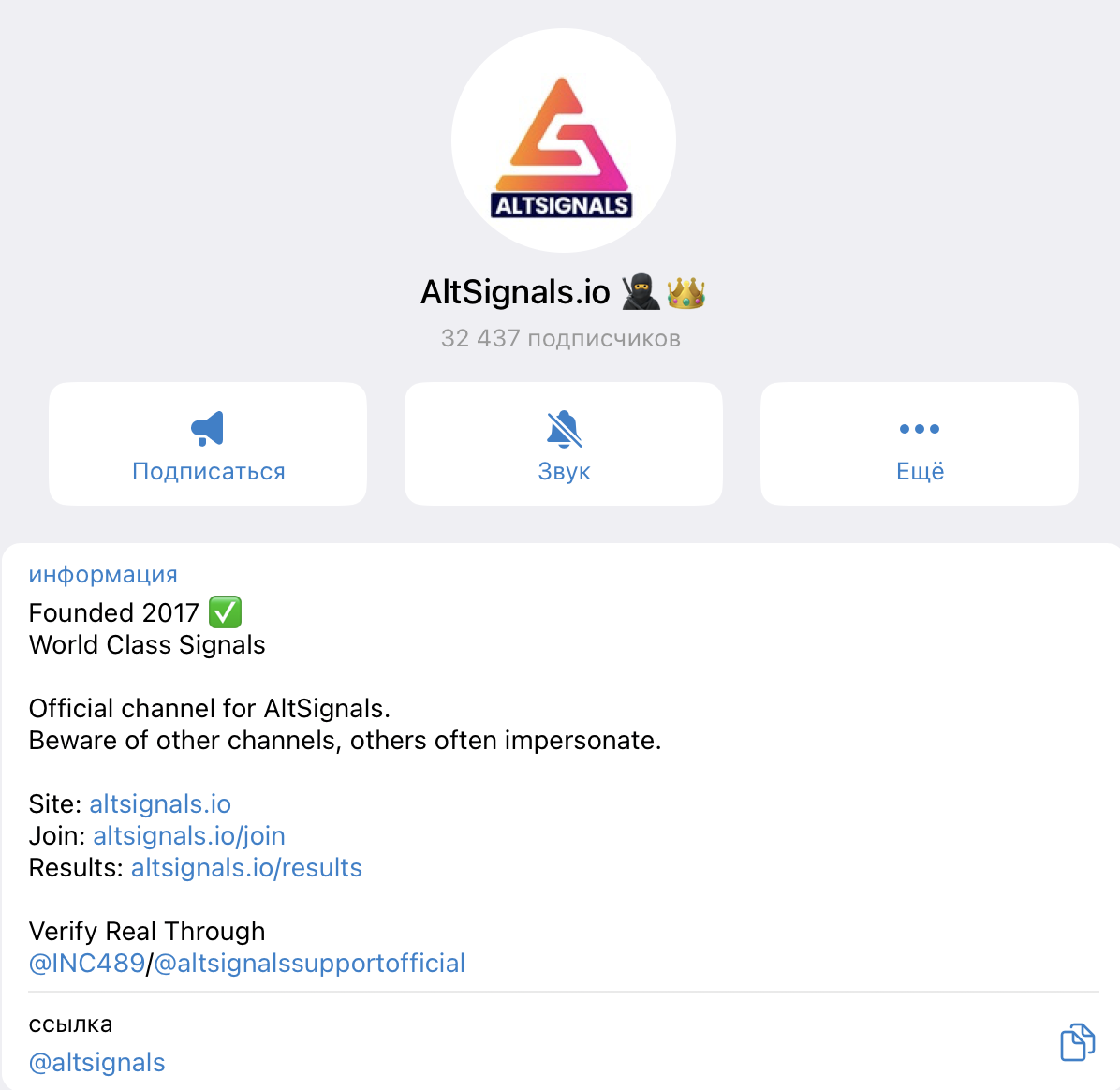The image size is (1120, 1090).
Task: Open the Ещё more options menu
Action: (x=920, y=444)
